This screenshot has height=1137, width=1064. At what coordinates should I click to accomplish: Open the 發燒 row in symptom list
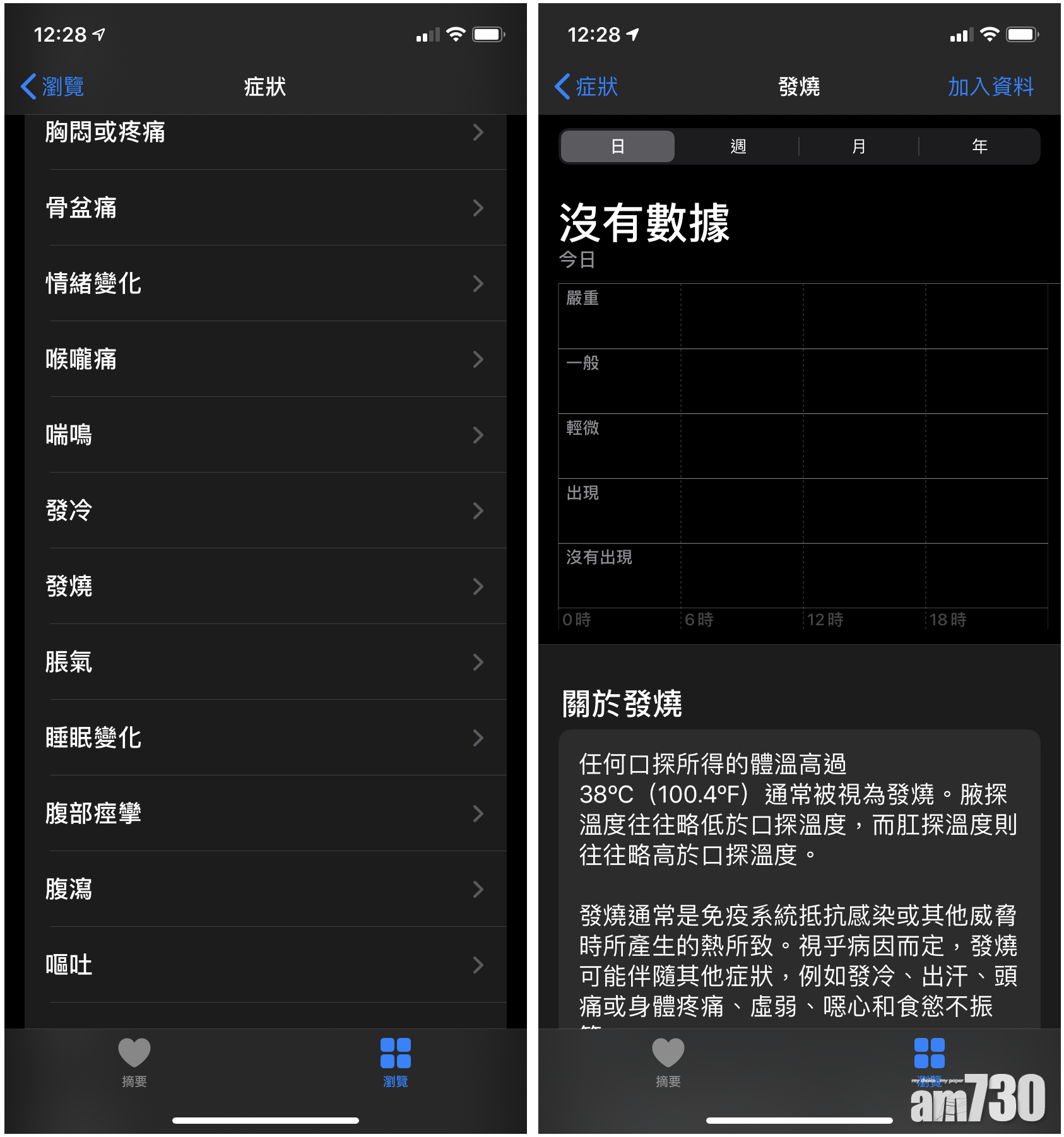[265, 586]
